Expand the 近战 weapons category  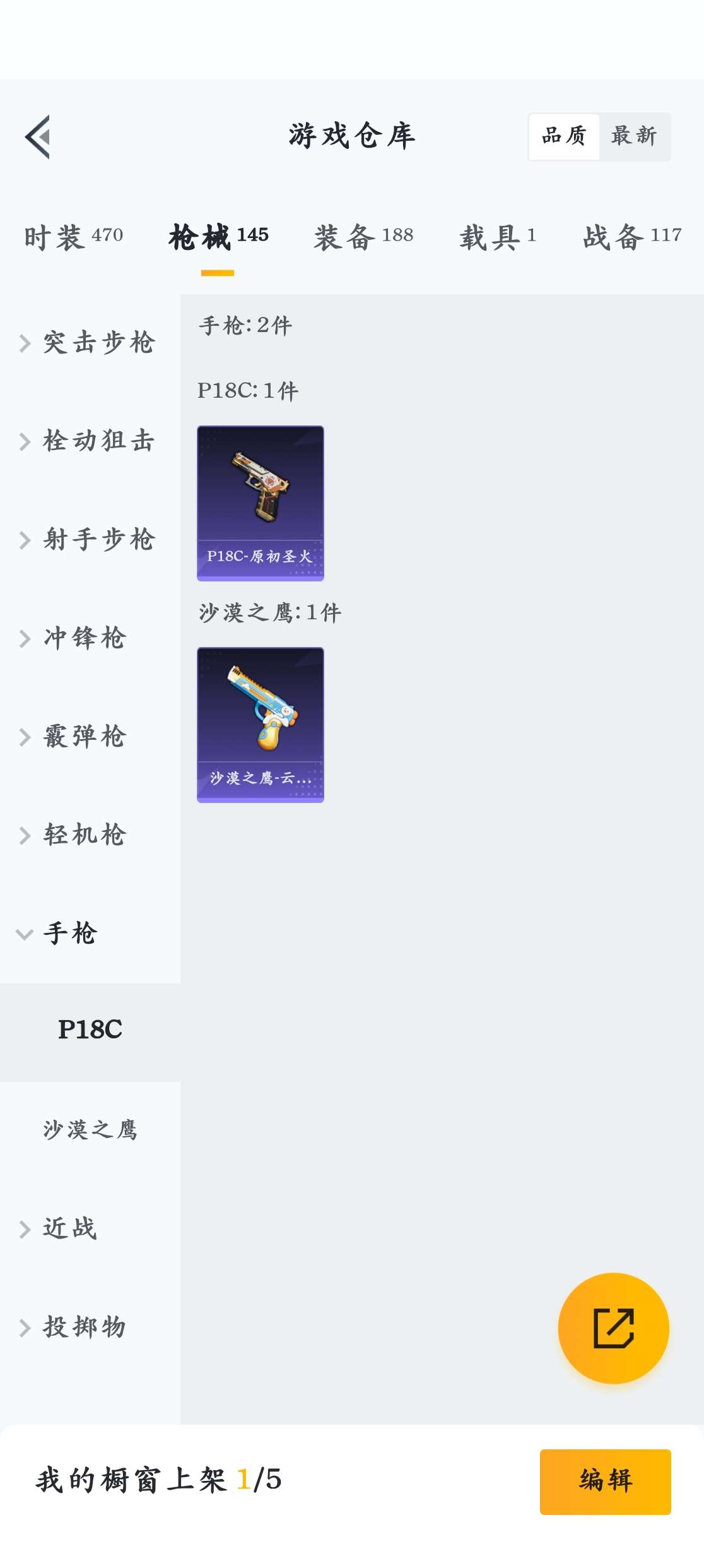click(71, 1228)
